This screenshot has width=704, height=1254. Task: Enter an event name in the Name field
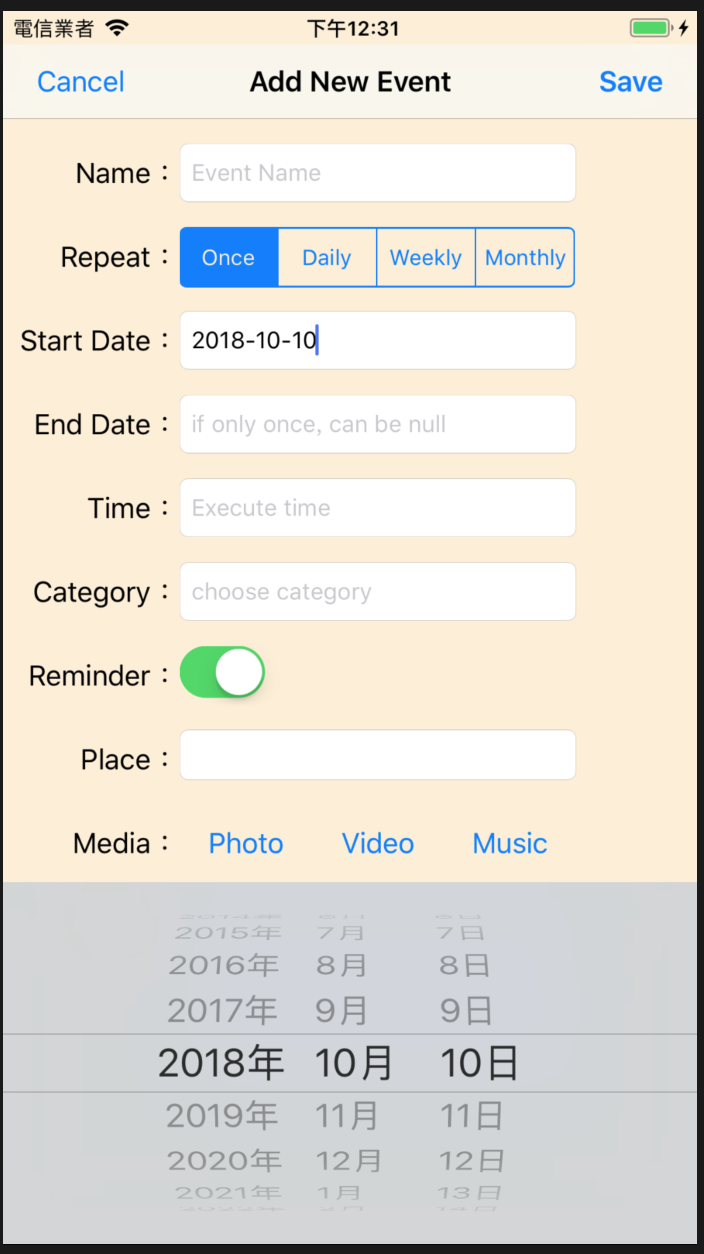(x=377, y=173)
